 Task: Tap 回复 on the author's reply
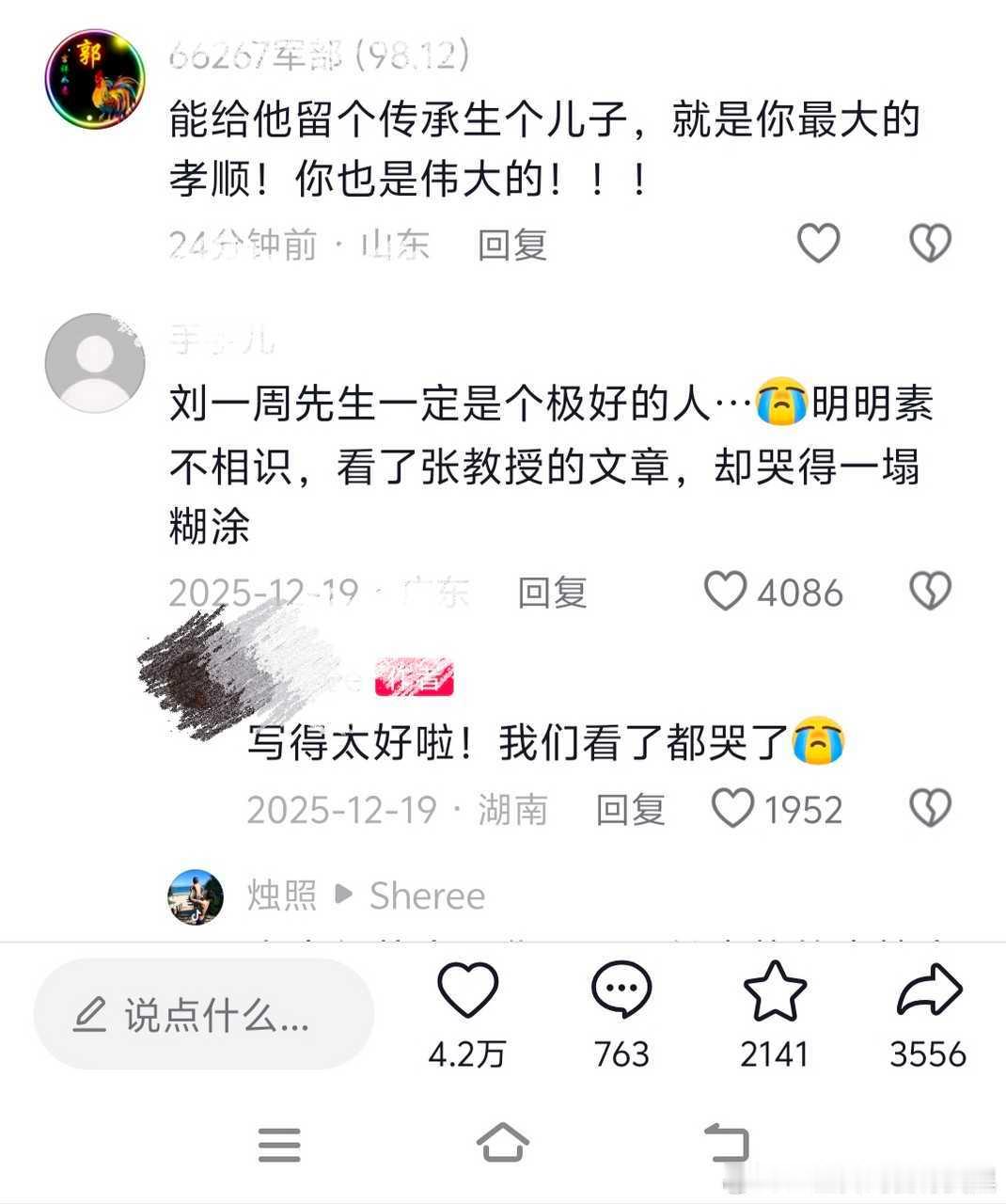tap(631, 807)
